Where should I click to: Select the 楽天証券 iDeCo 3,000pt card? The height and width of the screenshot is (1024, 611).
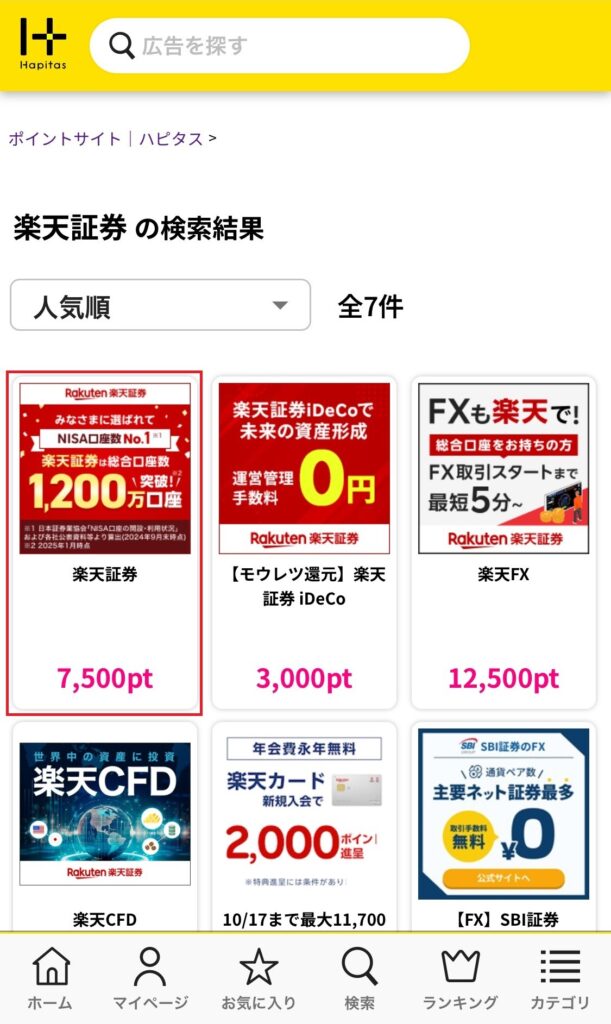point(304,545)
